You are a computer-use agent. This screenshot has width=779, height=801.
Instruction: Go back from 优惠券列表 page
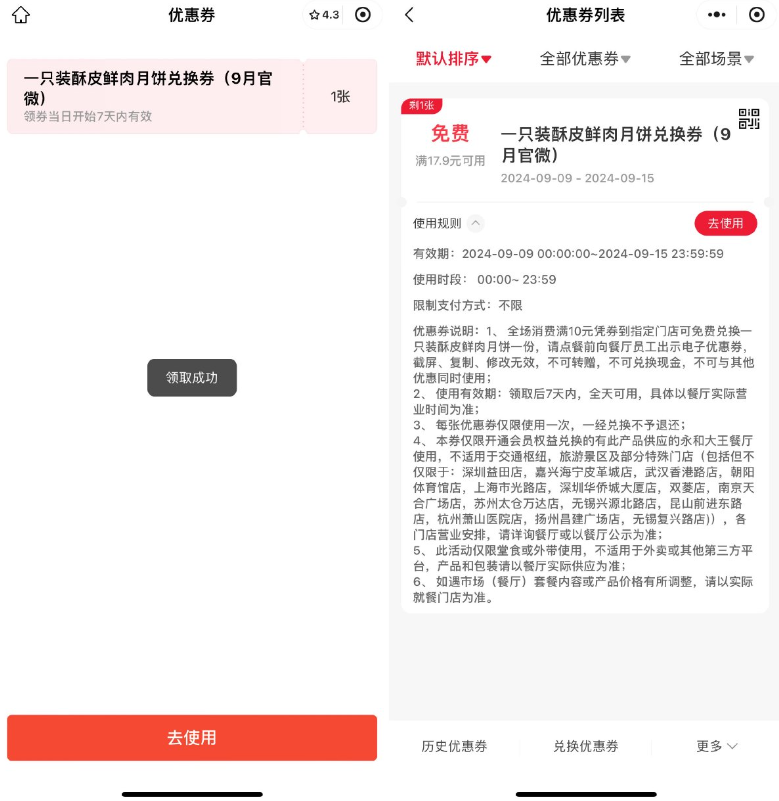click(409, 15)
